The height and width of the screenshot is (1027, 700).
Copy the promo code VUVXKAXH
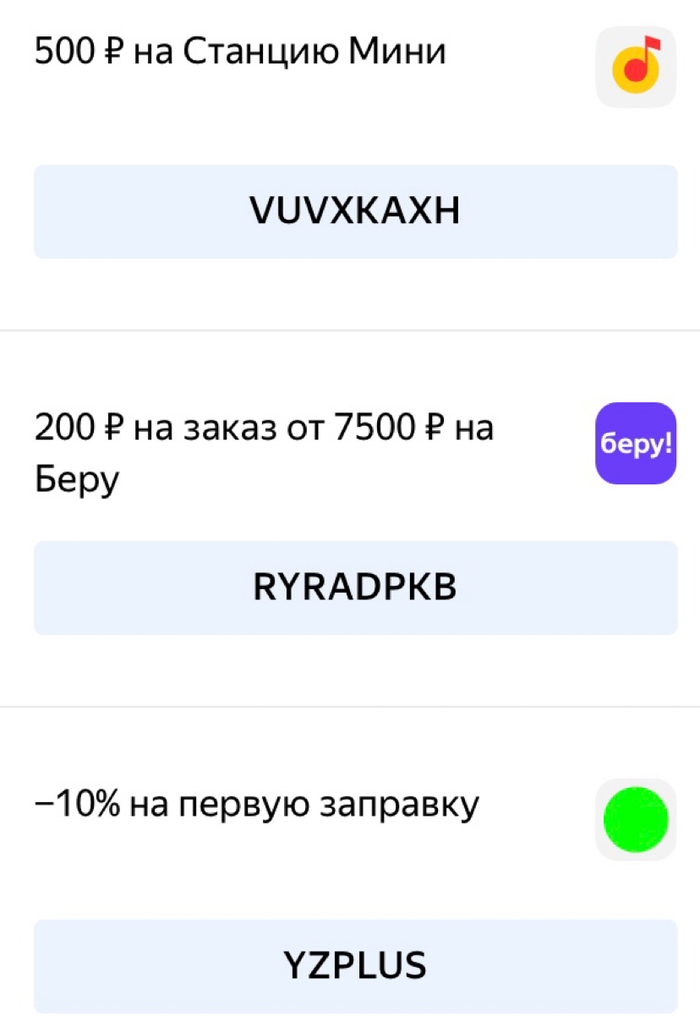(x=355, y=211)
